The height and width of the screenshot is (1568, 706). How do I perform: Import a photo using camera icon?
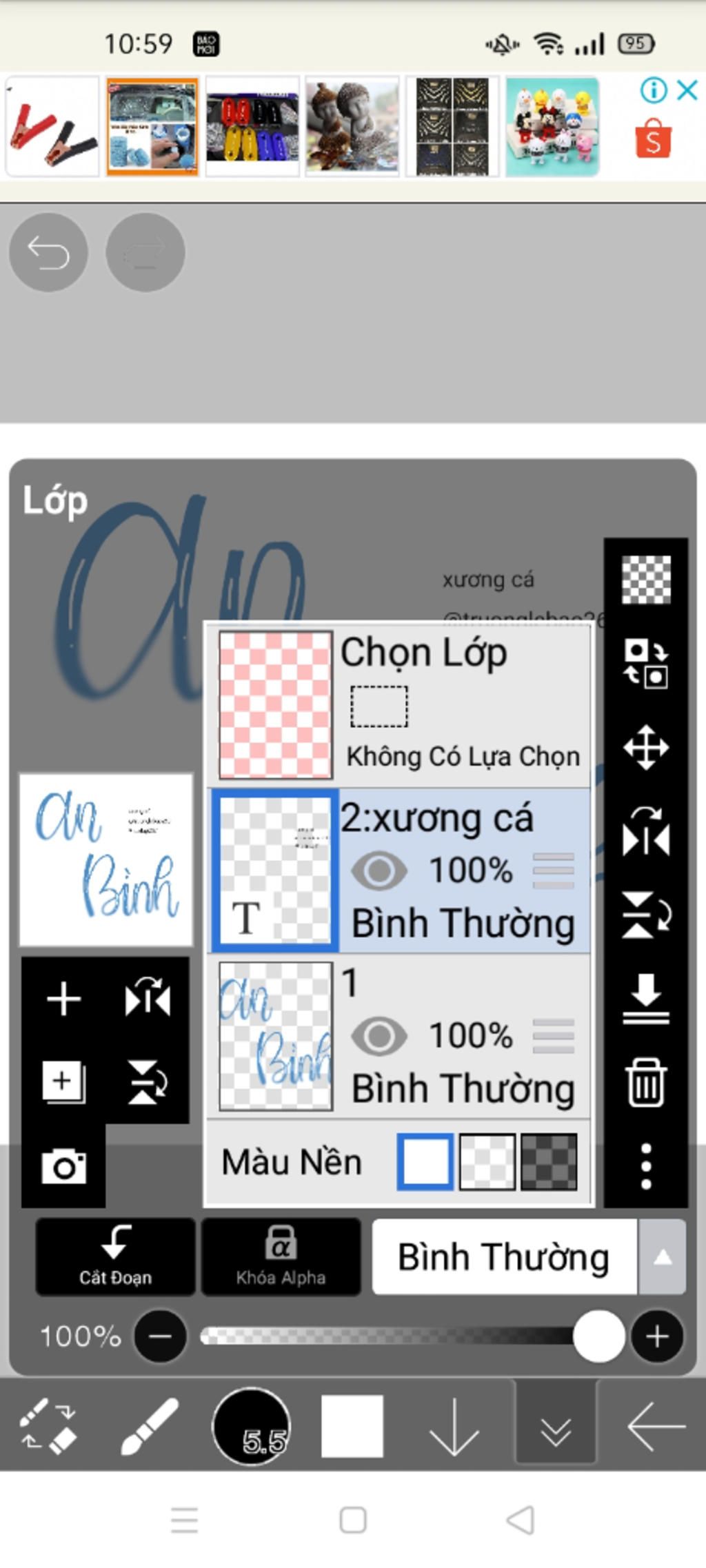(x=63, y=1166)
